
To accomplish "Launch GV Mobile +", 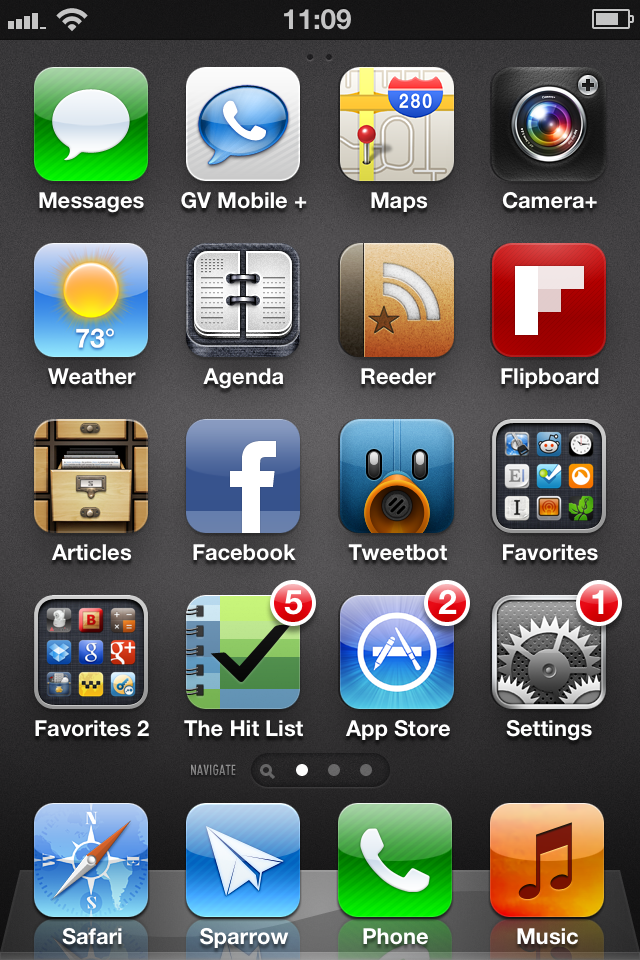I will pyautogui.click(x=243, y=124).
